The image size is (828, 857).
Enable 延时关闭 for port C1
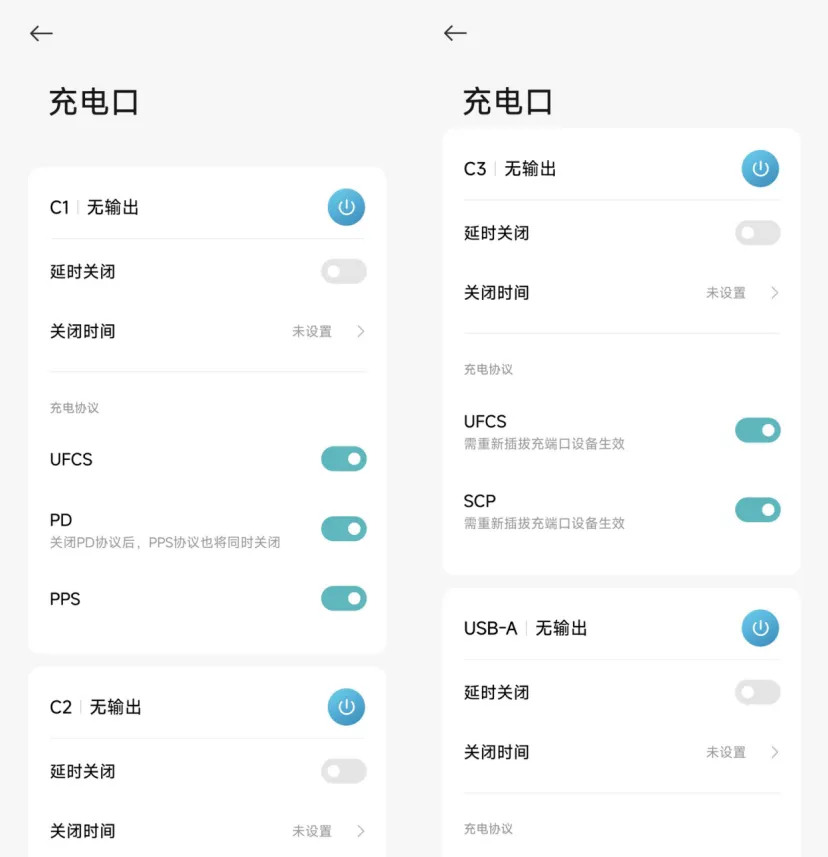point(343,272)
